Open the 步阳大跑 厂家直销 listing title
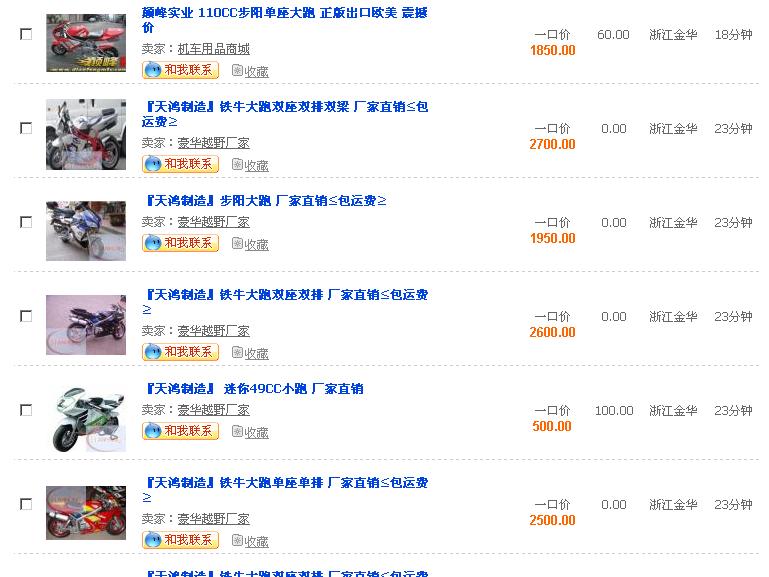This screenshot has height=577, width=769. tap(265, 201)
